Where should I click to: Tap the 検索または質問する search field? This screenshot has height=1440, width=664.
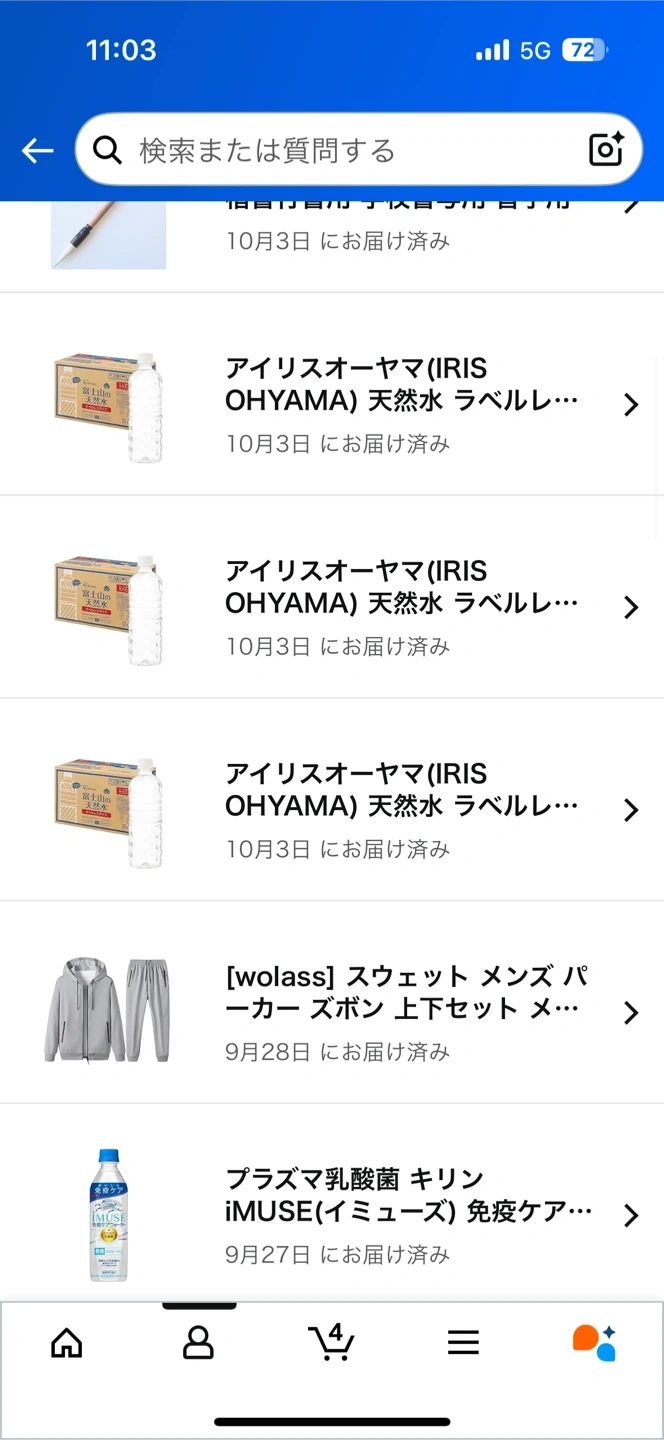click(x=340, y=151)
